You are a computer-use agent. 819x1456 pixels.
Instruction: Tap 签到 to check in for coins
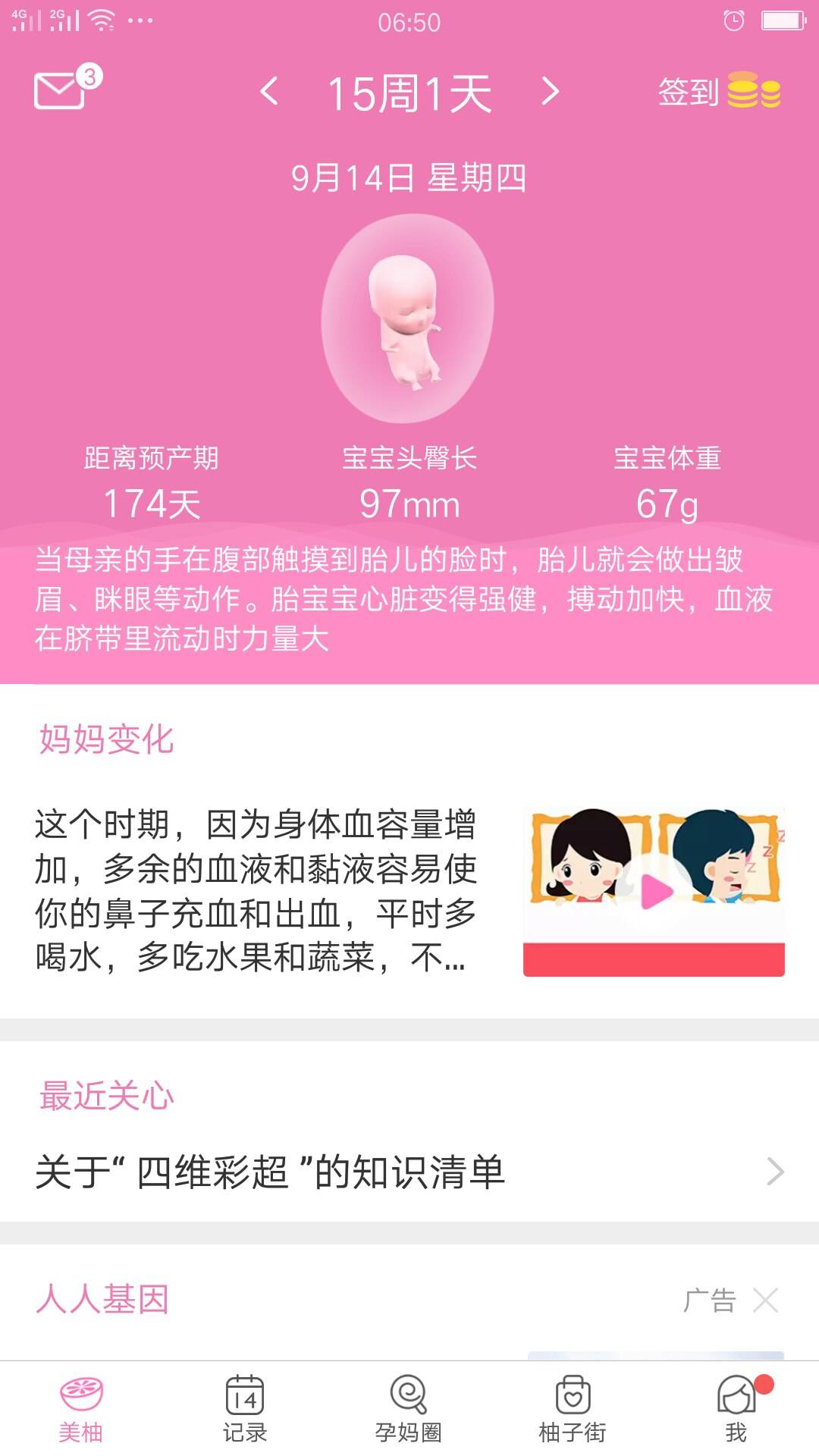click(717, 92)
